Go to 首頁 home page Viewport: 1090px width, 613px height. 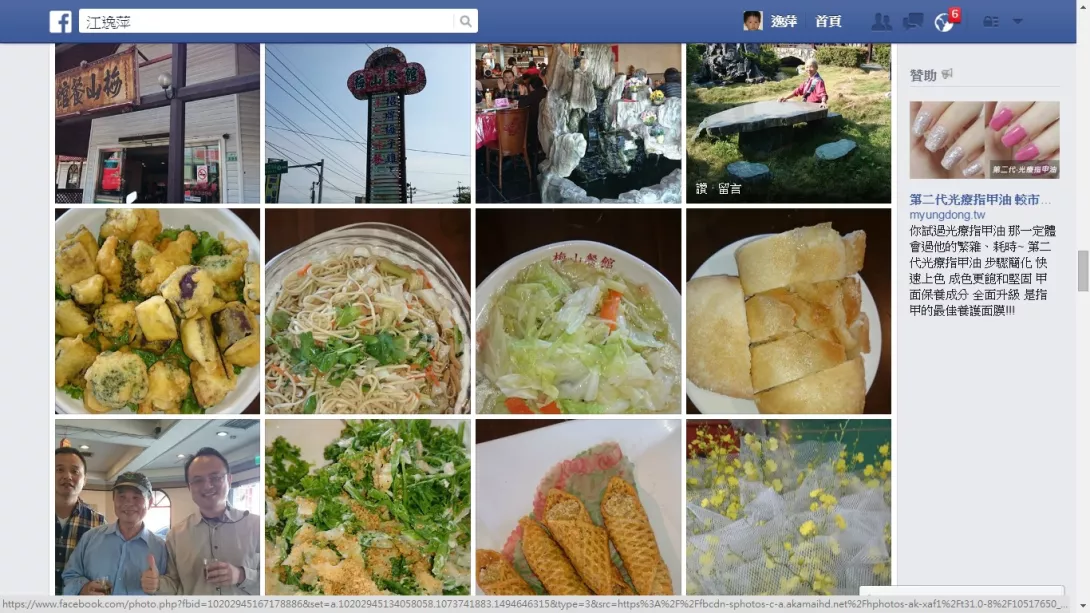pyautogui.click(x=828, y=21)
